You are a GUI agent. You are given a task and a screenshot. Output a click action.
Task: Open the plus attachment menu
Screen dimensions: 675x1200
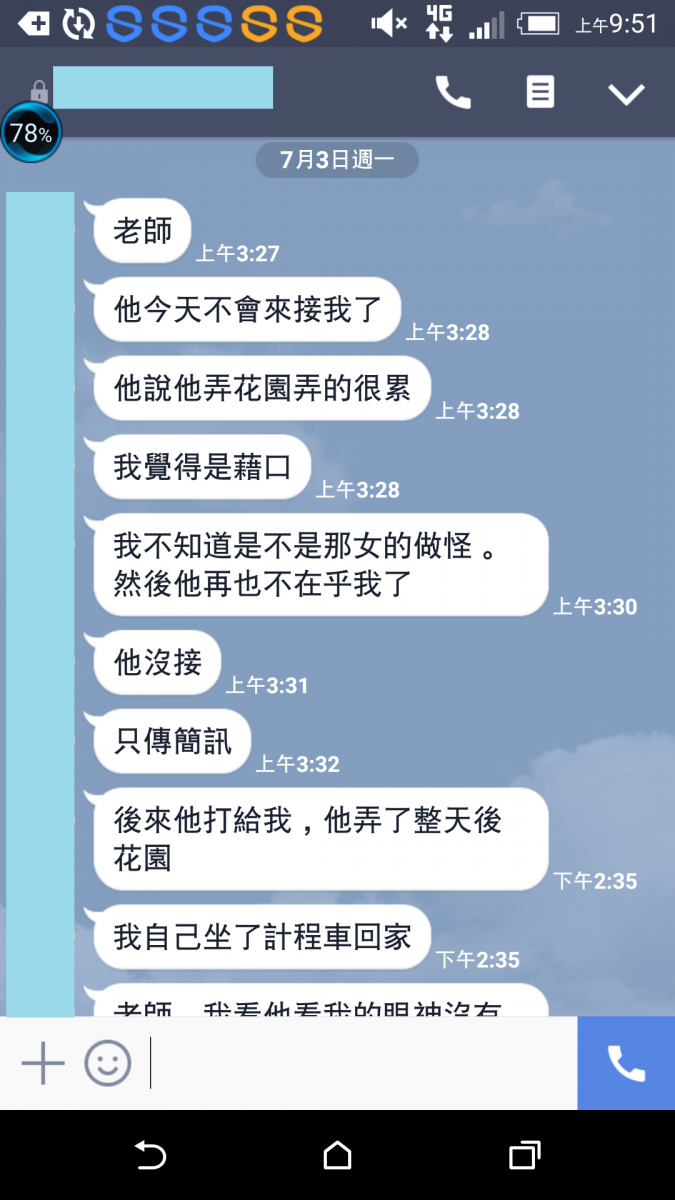pyautogui.click(x=43, y=1063)
